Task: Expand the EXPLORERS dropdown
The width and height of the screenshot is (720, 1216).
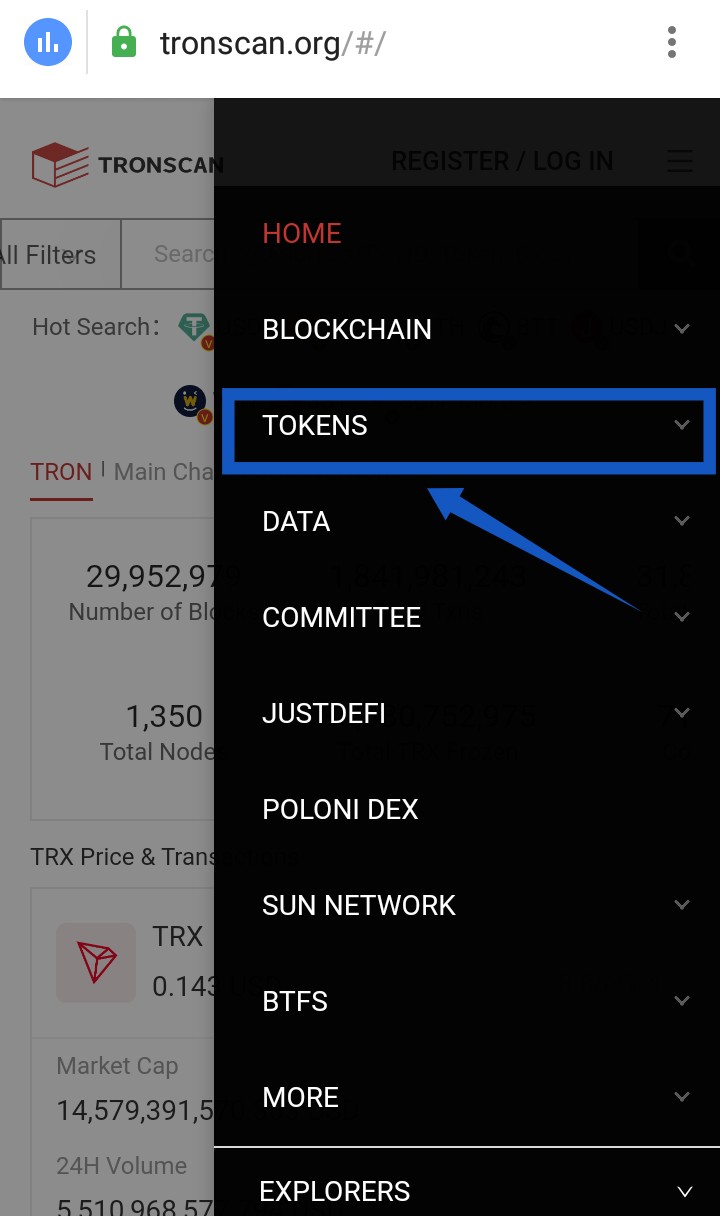Action: (467, 1191)
